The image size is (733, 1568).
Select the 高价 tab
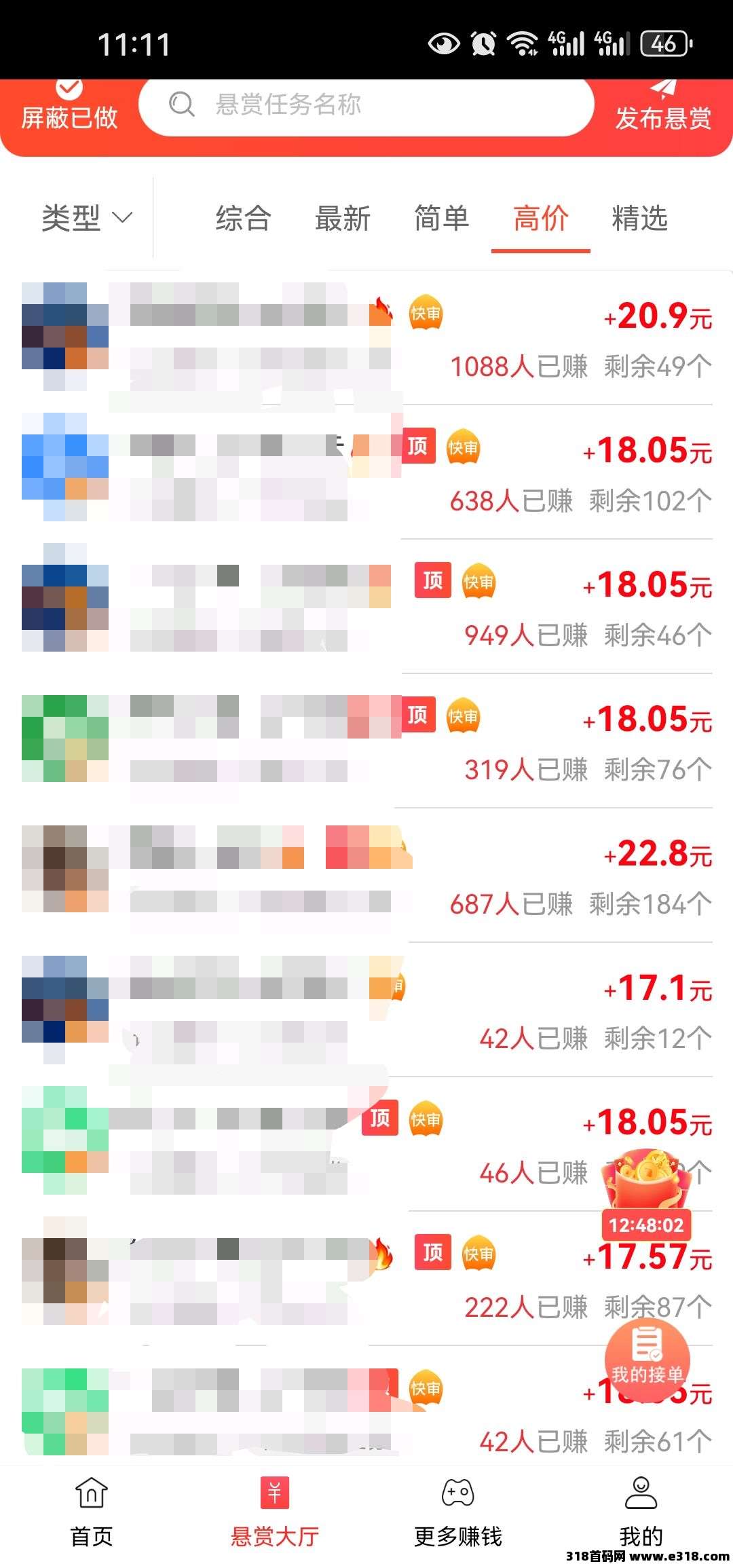click(540, 219)
